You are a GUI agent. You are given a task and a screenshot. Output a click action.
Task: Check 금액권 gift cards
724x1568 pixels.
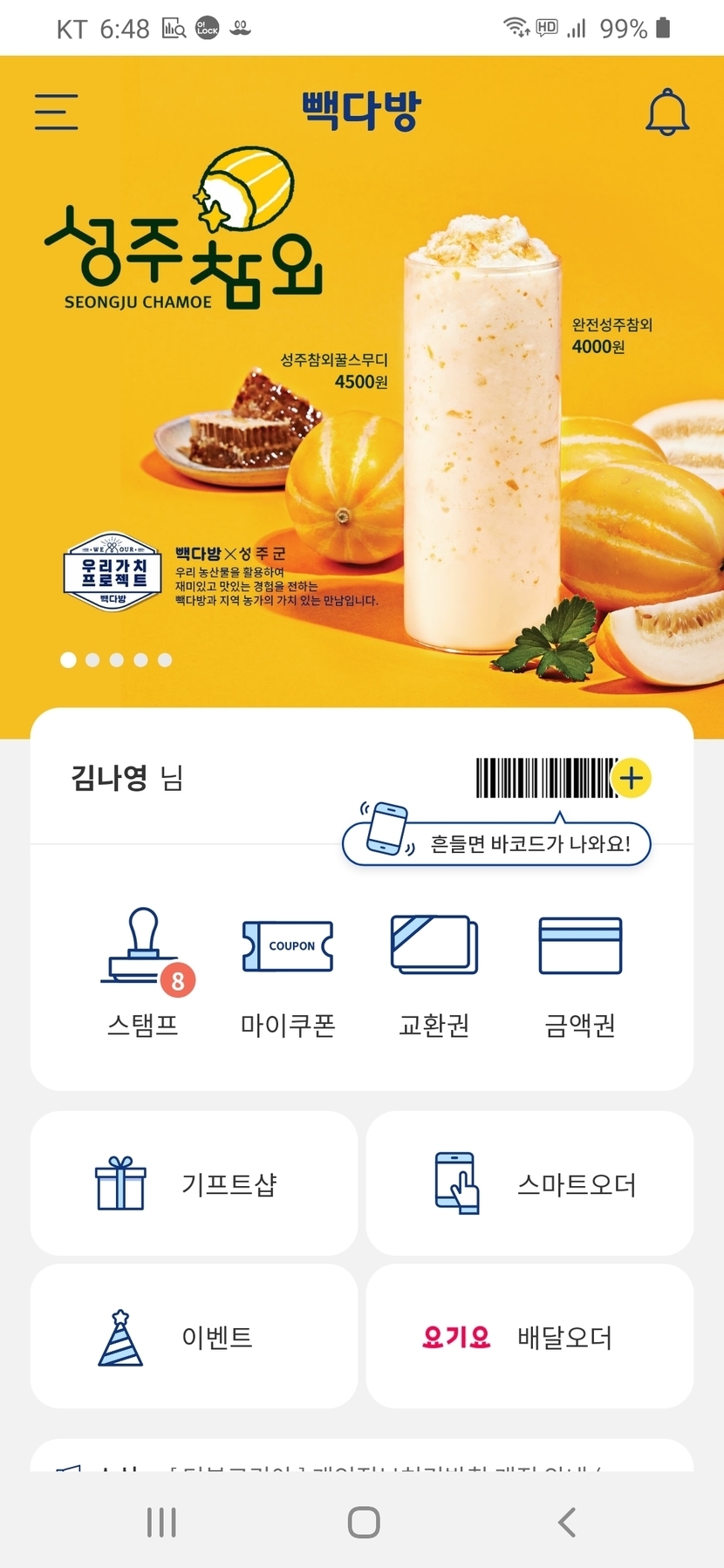click(580, 972)
